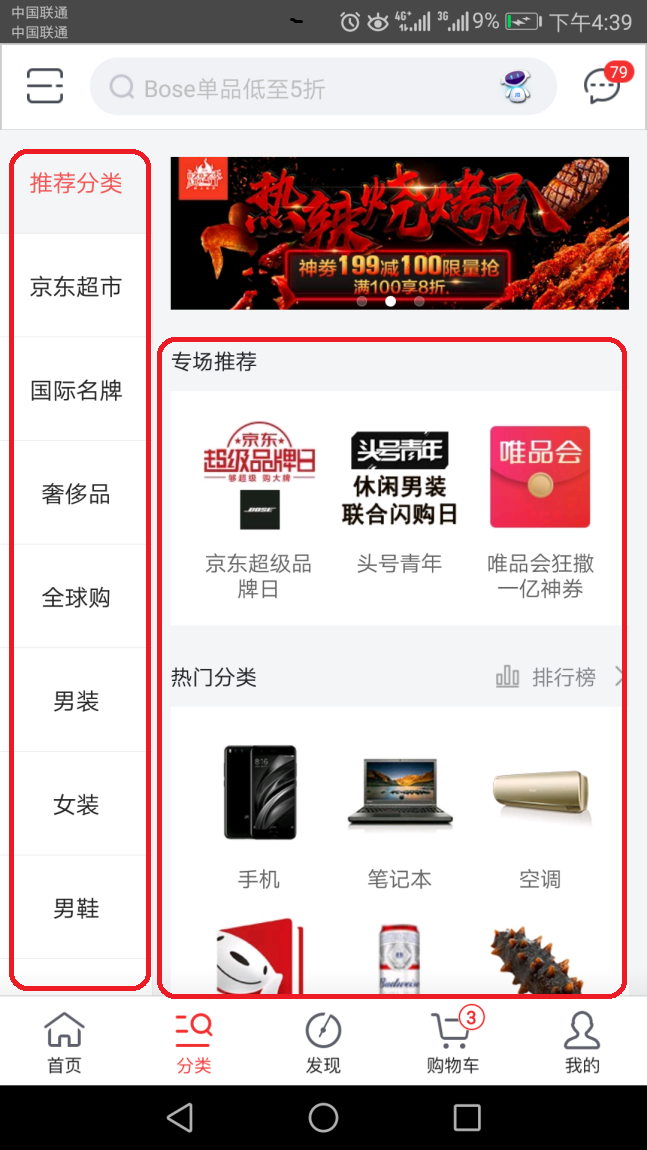Select the 男装 category
Screen dimensions: 647x1150
click(x=76, y=702)
